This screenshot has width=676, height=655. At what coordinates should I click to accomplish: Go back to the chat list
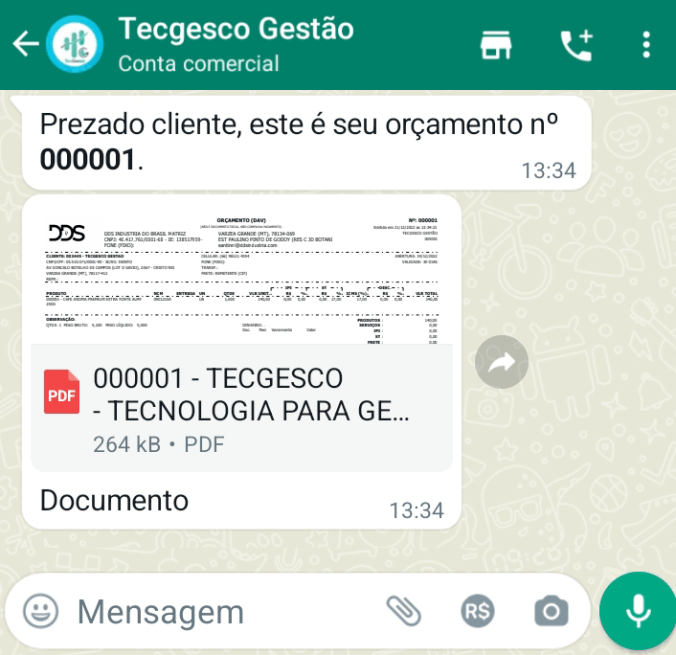[25, 44]
